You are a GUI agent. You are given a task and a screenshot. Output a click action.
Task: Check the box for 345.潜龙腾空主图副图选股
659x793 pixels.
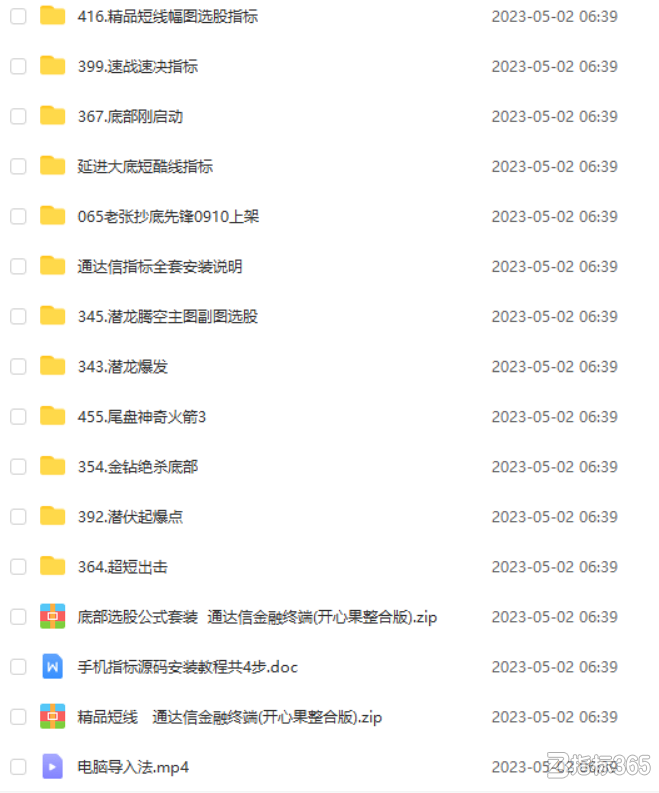(18, 317)
